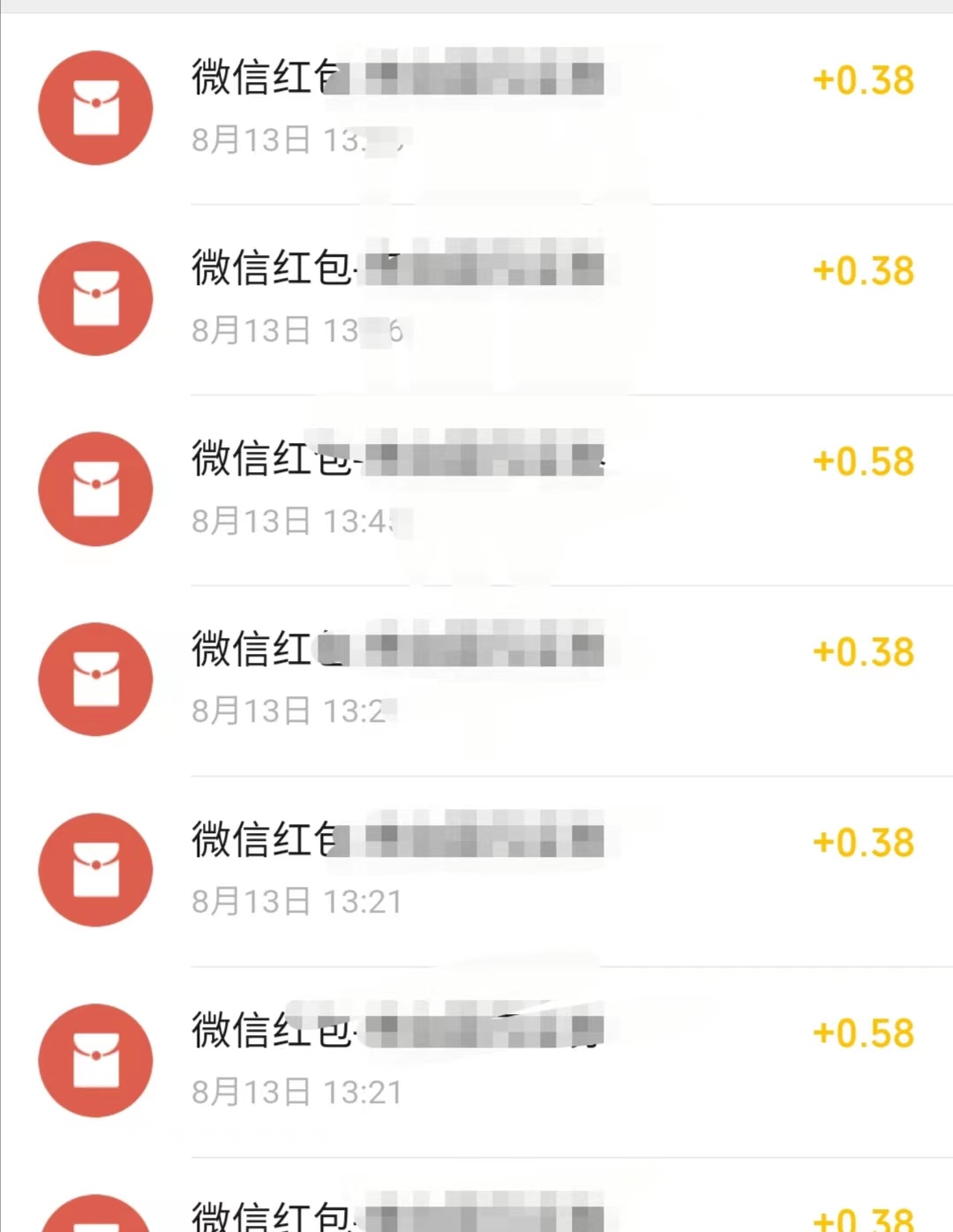Click the red envelope icon on the fourth transaction

click(95, 679)
